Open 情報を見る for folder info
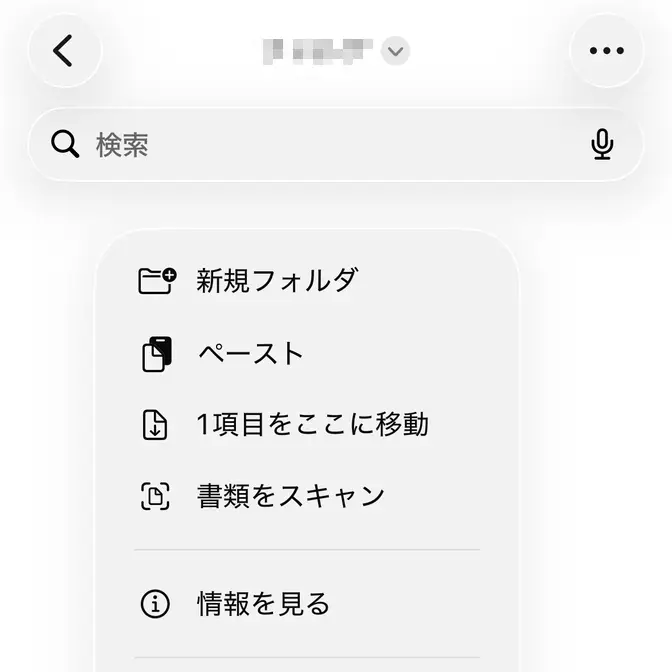Screen dimensions: 672x672 [262, 604]
